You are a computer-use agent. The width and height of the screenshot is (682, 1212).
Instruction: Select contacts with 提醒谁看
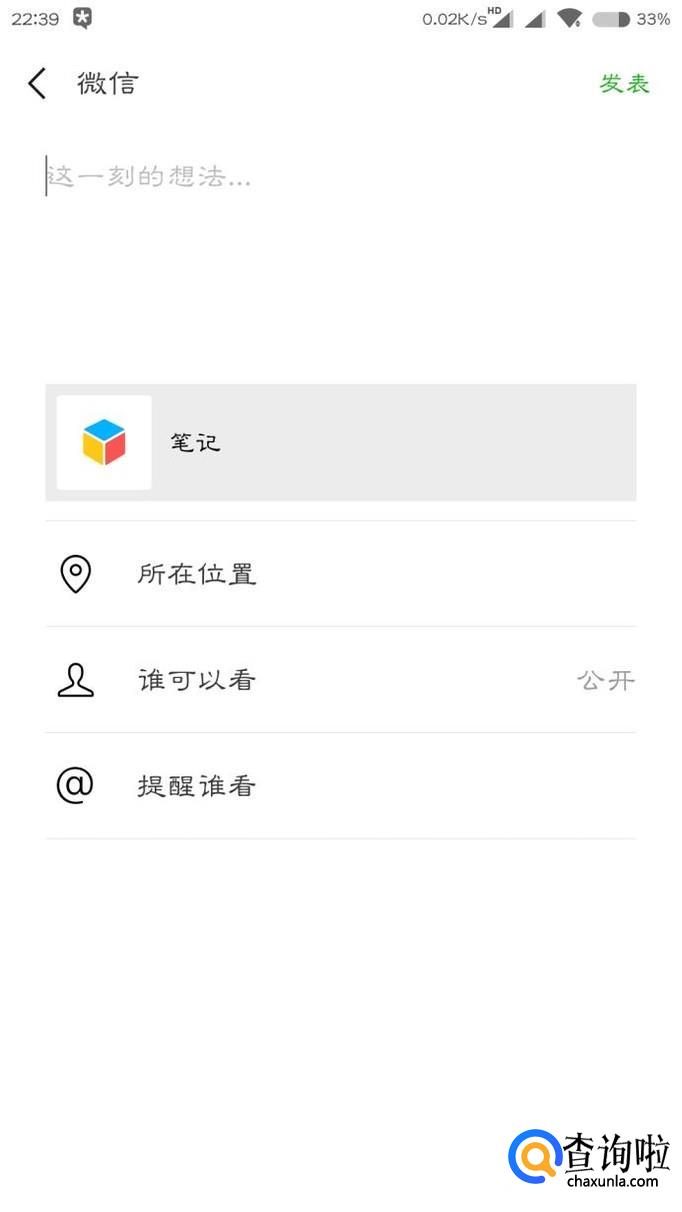[340, 786]
